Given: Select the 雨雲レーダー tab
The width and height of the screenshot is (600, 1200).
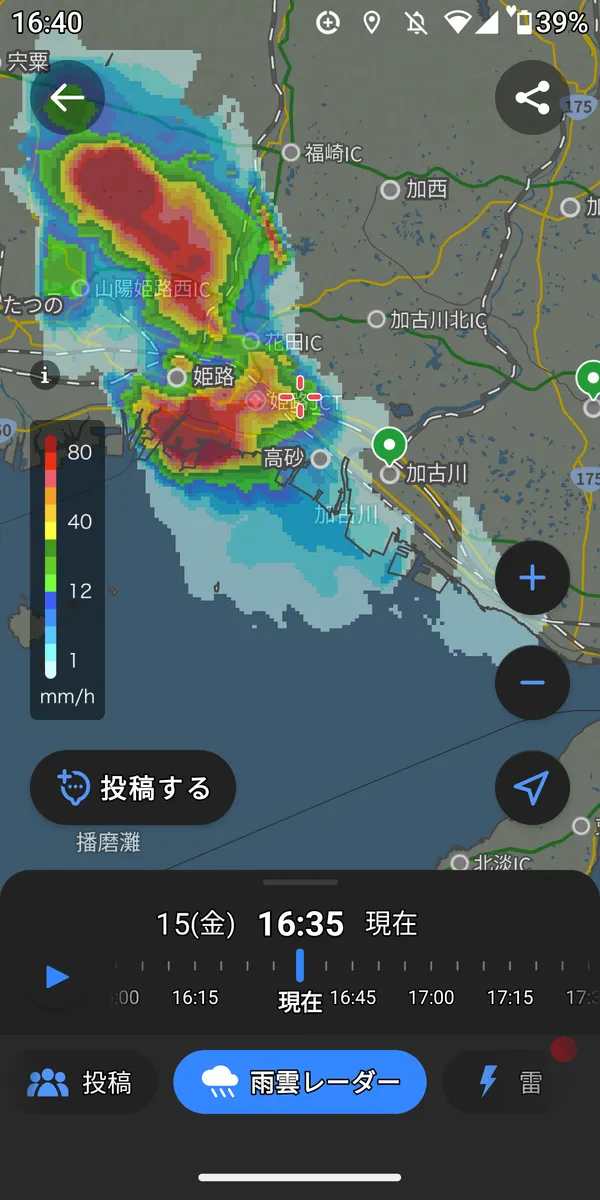Looking at the screenshot, I should coord(300,1082).
